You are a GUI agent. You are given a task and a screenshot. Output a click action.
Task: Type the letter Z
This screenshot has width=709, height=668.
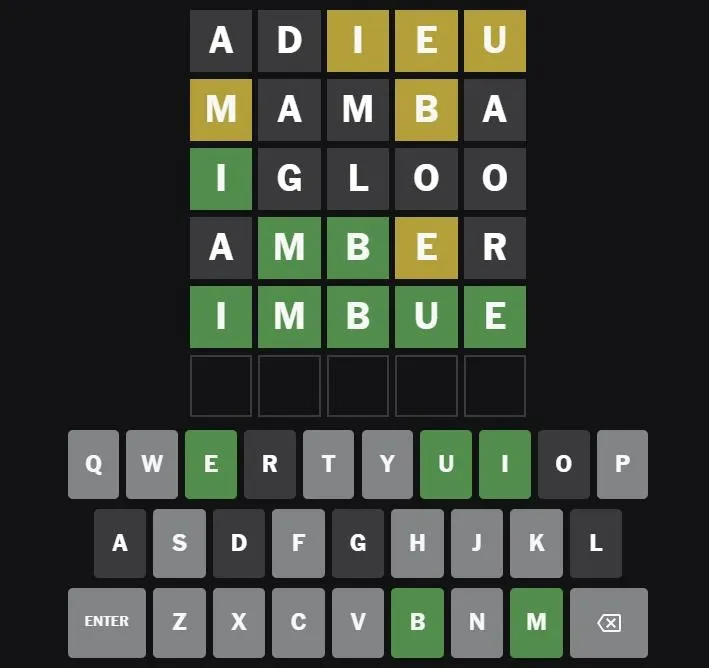pyautogui.click(x=179, y=622)
